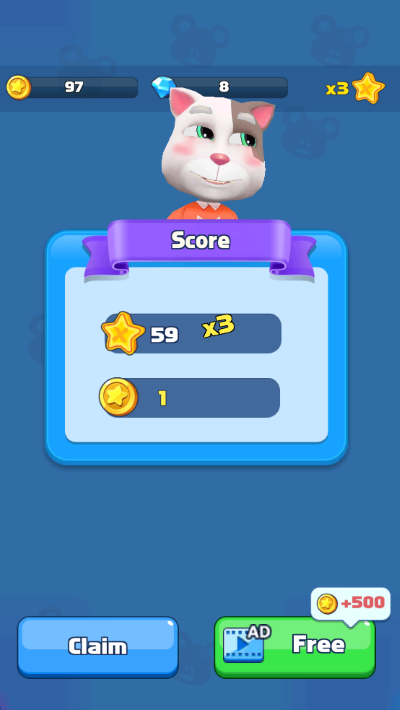Image resolution: width=400 pixels, height=710 pixels.
Task: Claim the score reward
Action: (x=98, y=647)
